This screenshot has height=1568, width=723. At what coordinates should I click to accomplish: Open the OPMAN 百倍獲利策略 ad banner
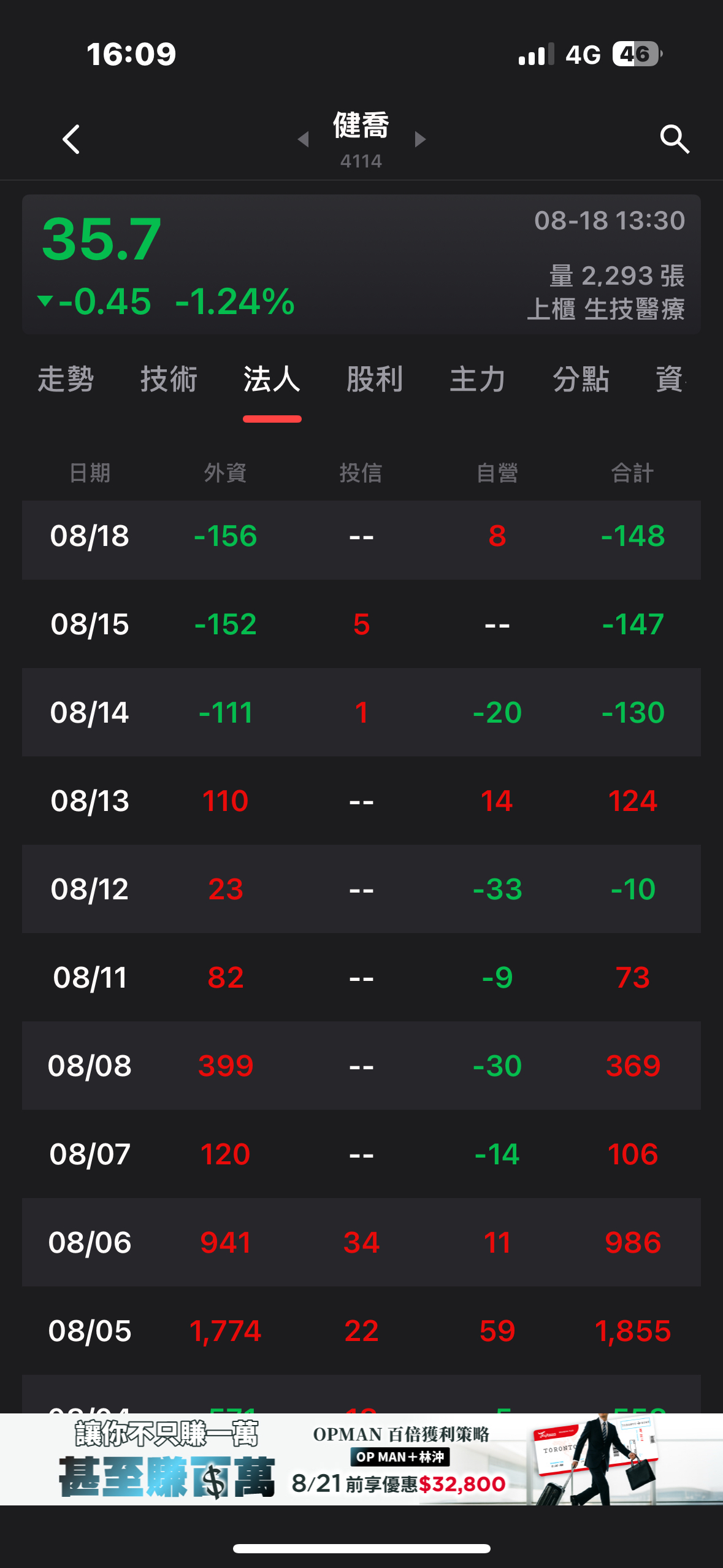(x=361, y=1459)
